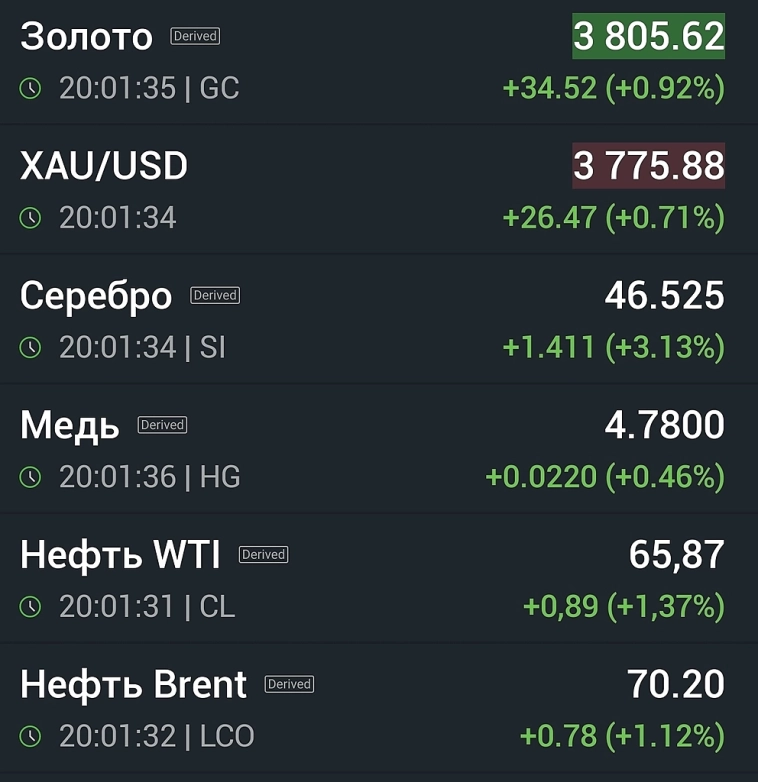The height and width of the screenshot is (782, 758).
Task: View XAU/USD quote details
Action: click(378, 190)
